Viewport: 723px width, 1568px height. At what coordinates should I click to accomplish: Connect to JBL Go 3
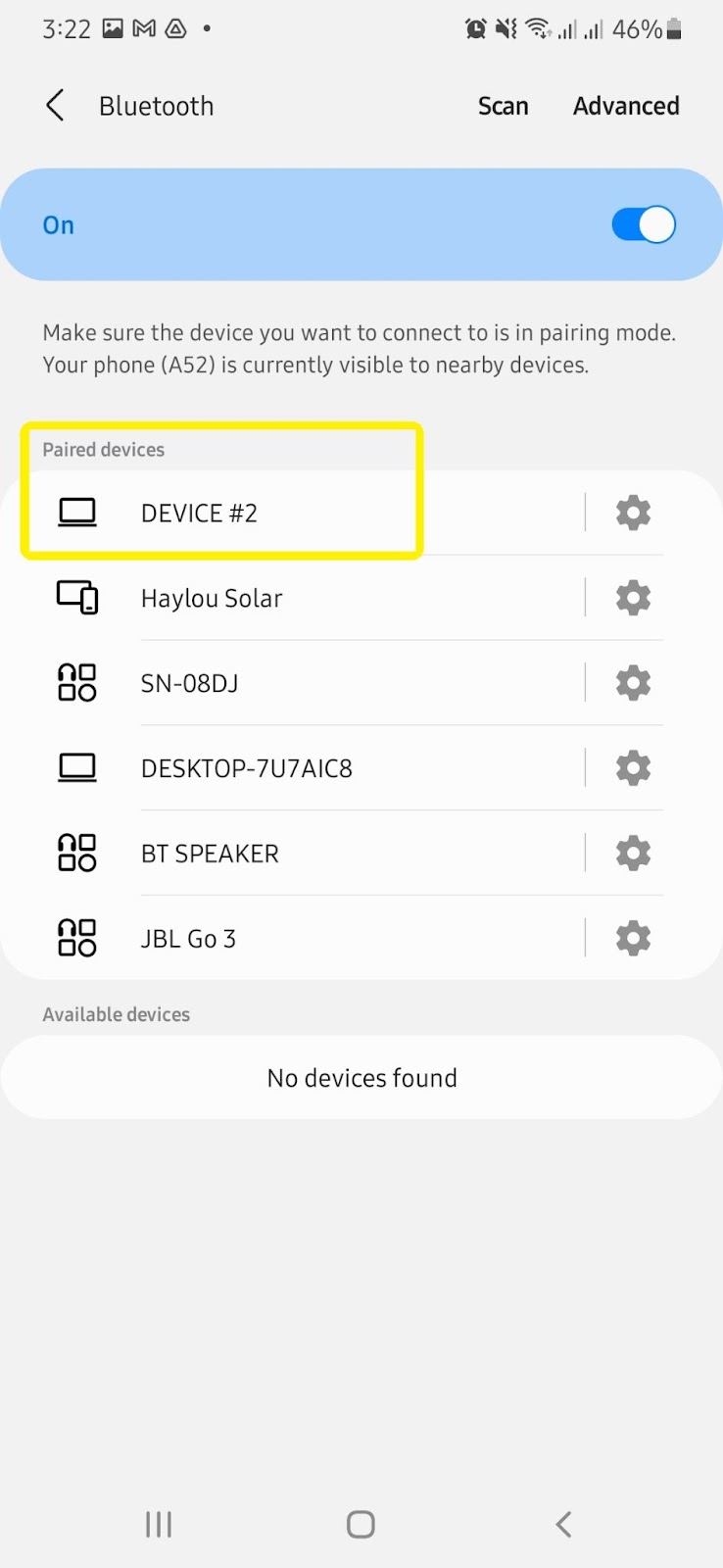pyautogui.click(x=294, y=939)
